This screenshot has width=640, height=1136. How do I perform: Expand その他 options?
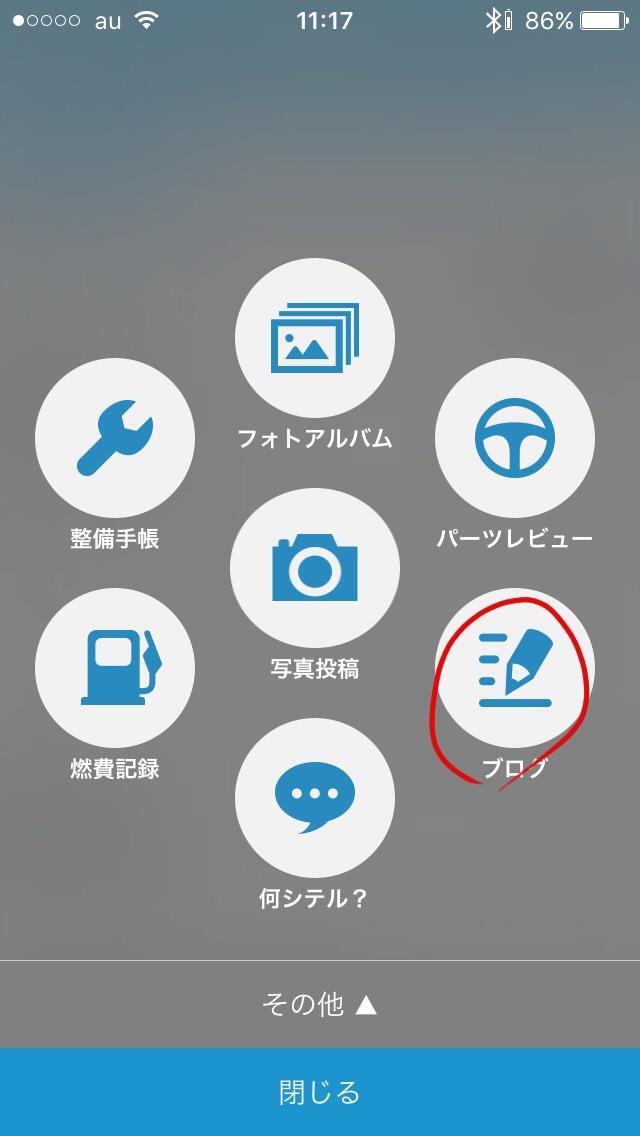tap(320, 1004)
